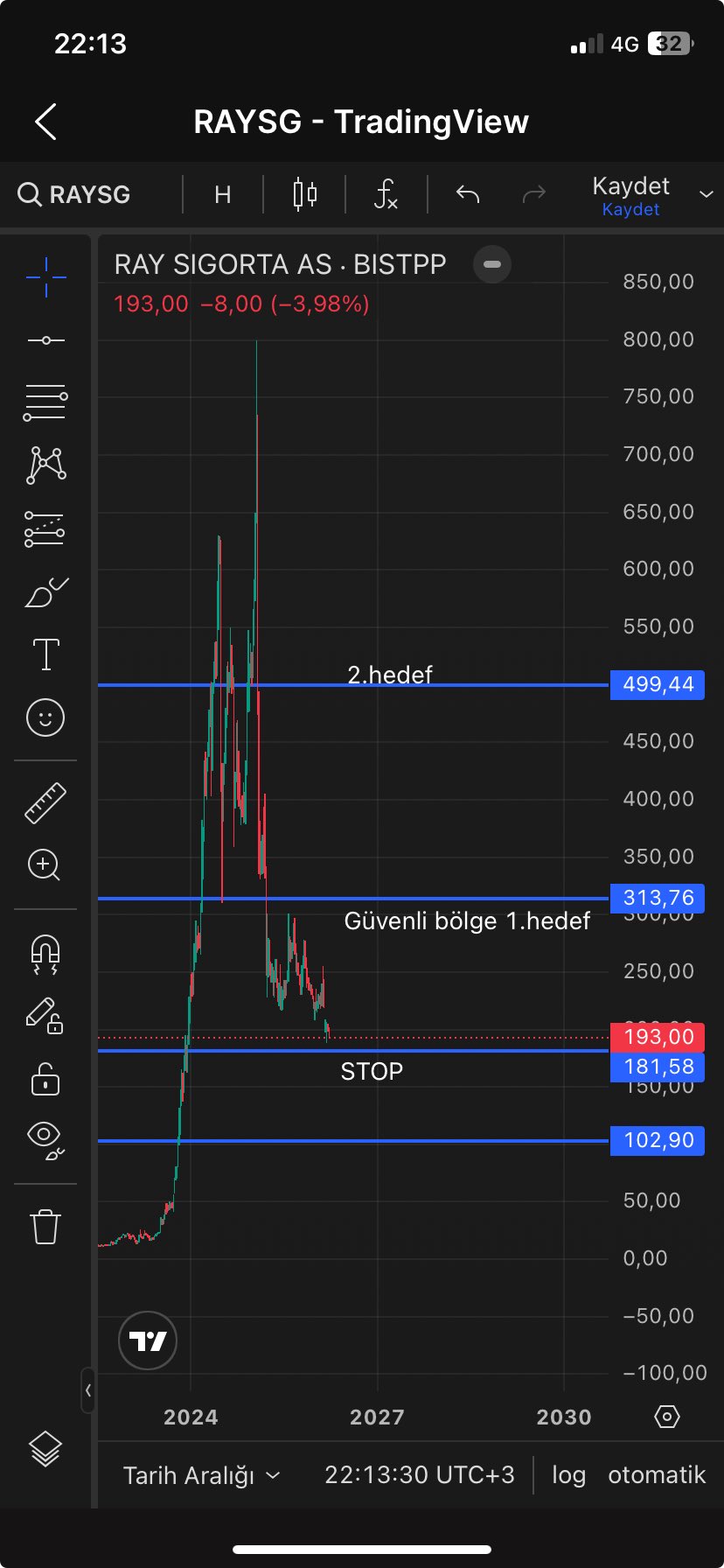The height and width of the screenshot is (1568, 724).
Task: Collapse the RAY SIGORTA AS legend
Action: pyautogui.click(x=492, y=264)
